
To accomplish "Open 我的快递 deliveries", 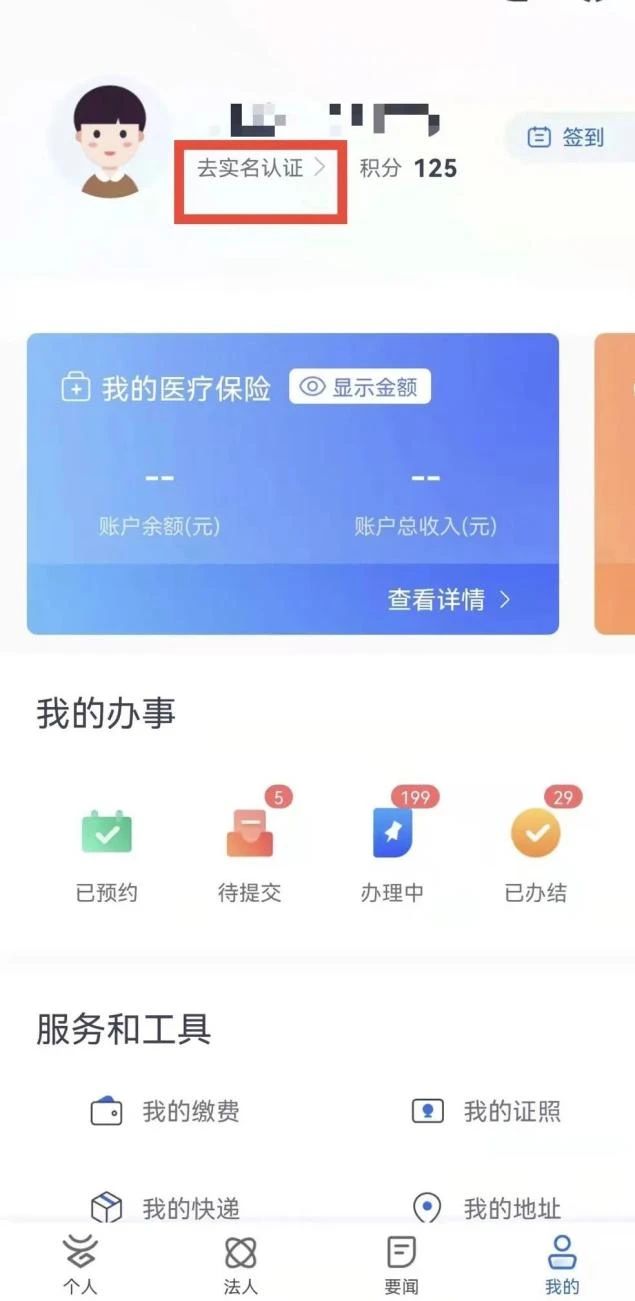I will 166,1208.
